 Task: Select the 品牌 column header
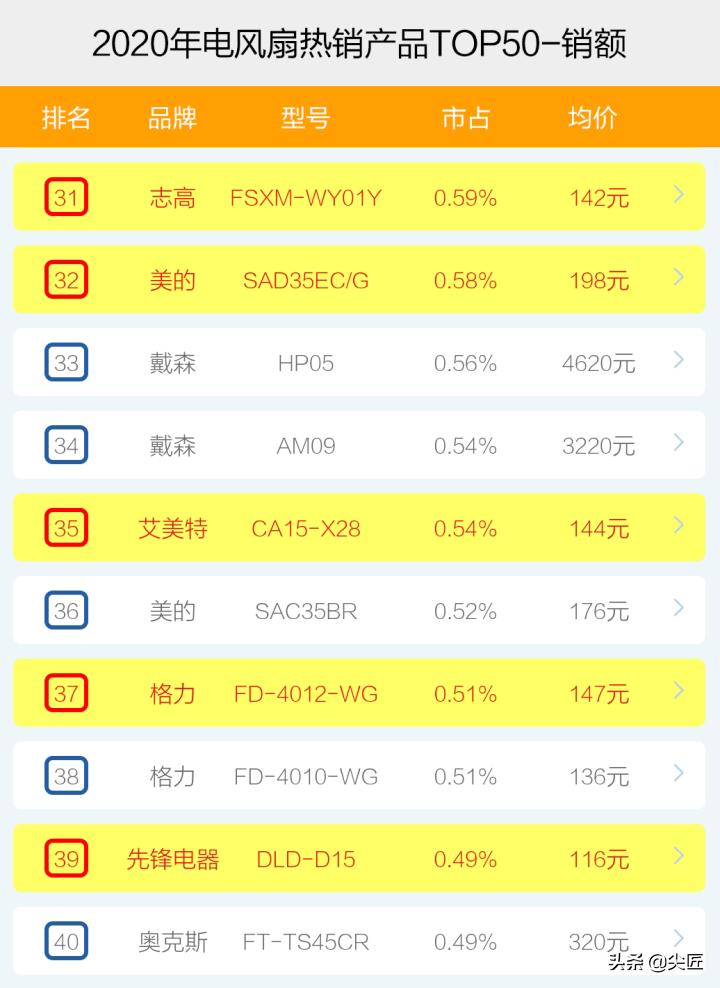(x=172, y=118)
